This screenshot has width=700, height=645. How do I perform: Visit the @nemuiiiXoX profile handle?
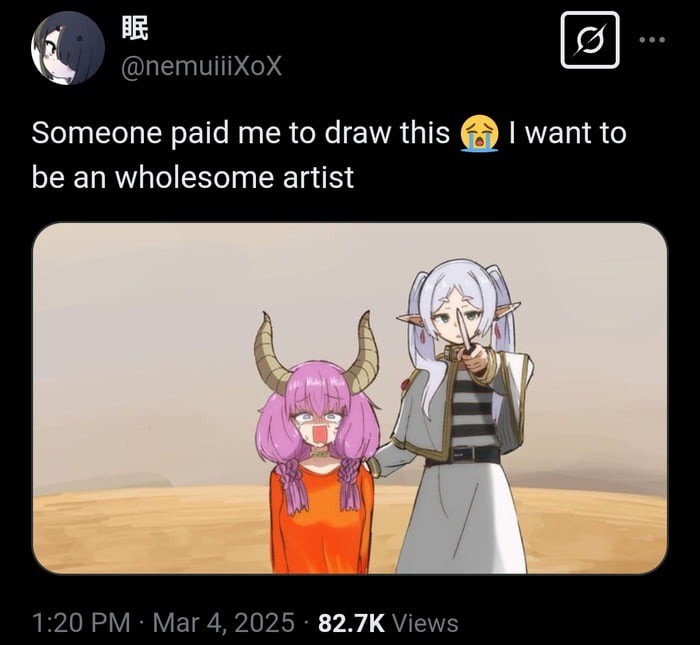point(202,64)
